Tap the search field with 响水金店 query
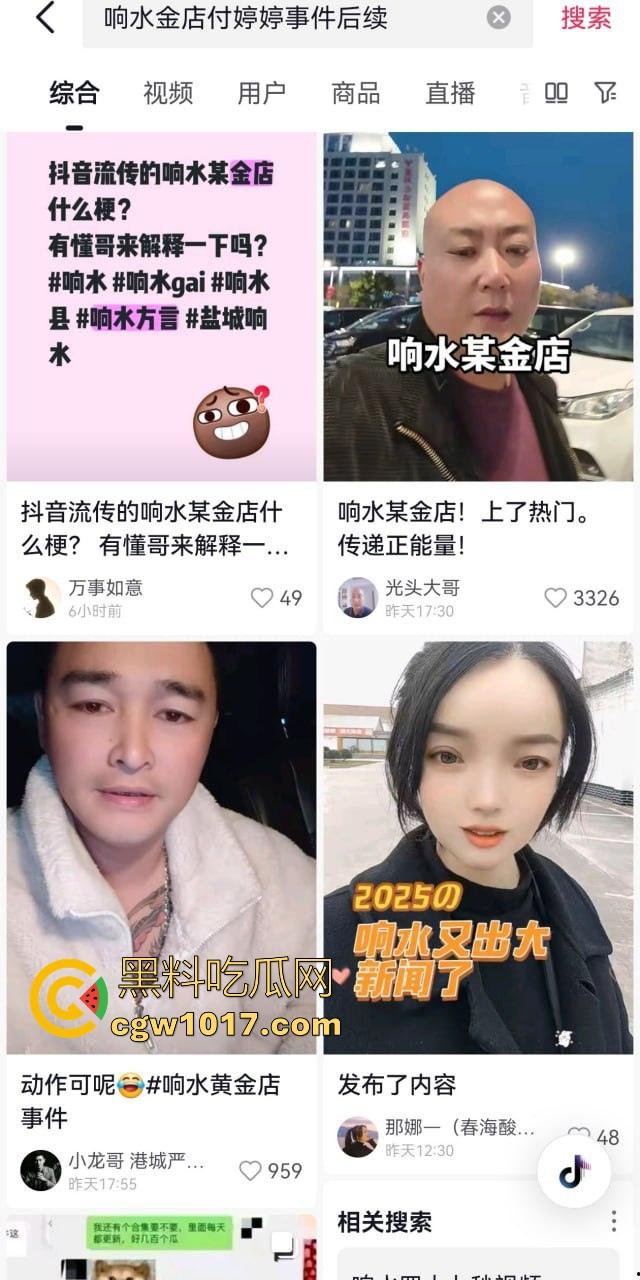This screenshot has height=1280, width=640. click(x=290, y=18)
